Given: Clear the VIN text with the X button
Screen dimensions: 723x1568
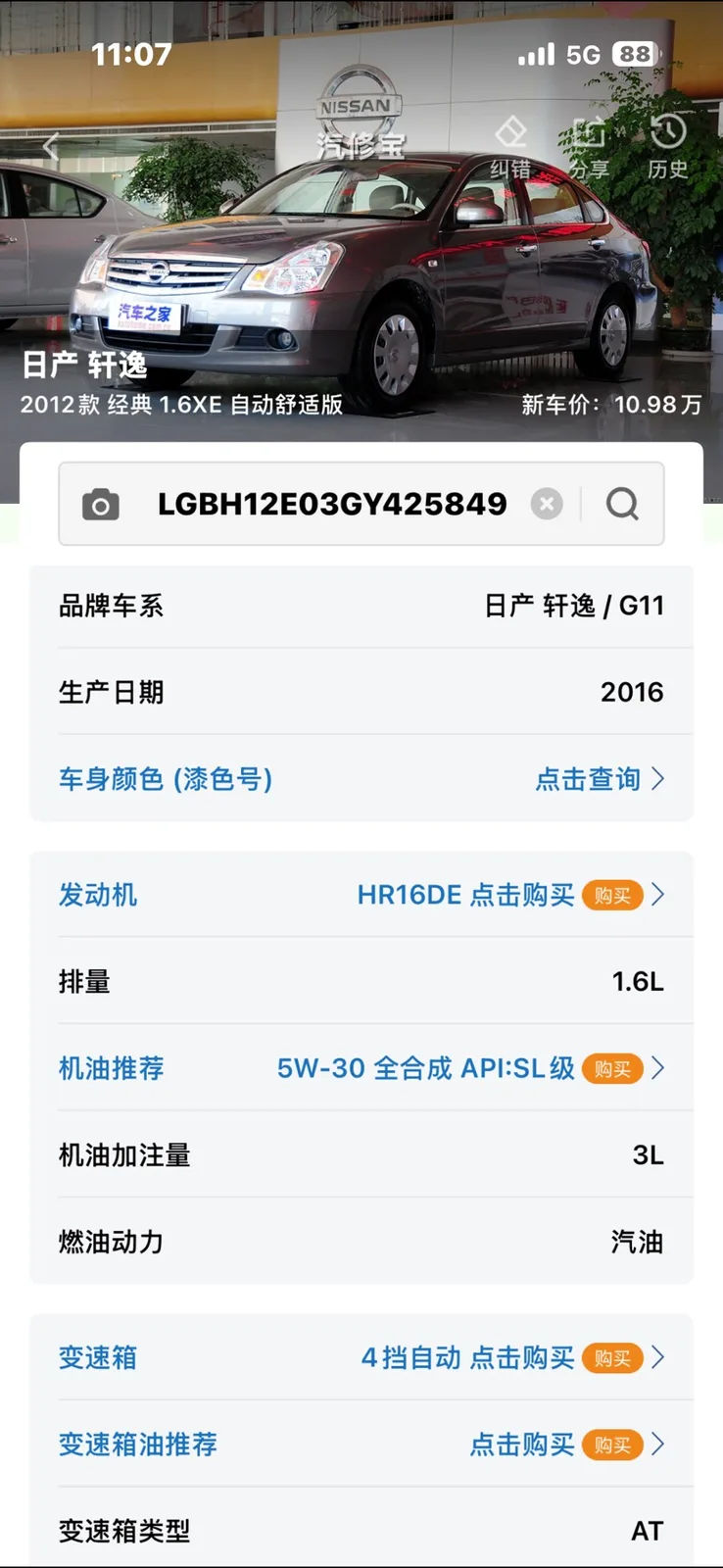Looking at the screenshot, I should click(x=547, y=504).
